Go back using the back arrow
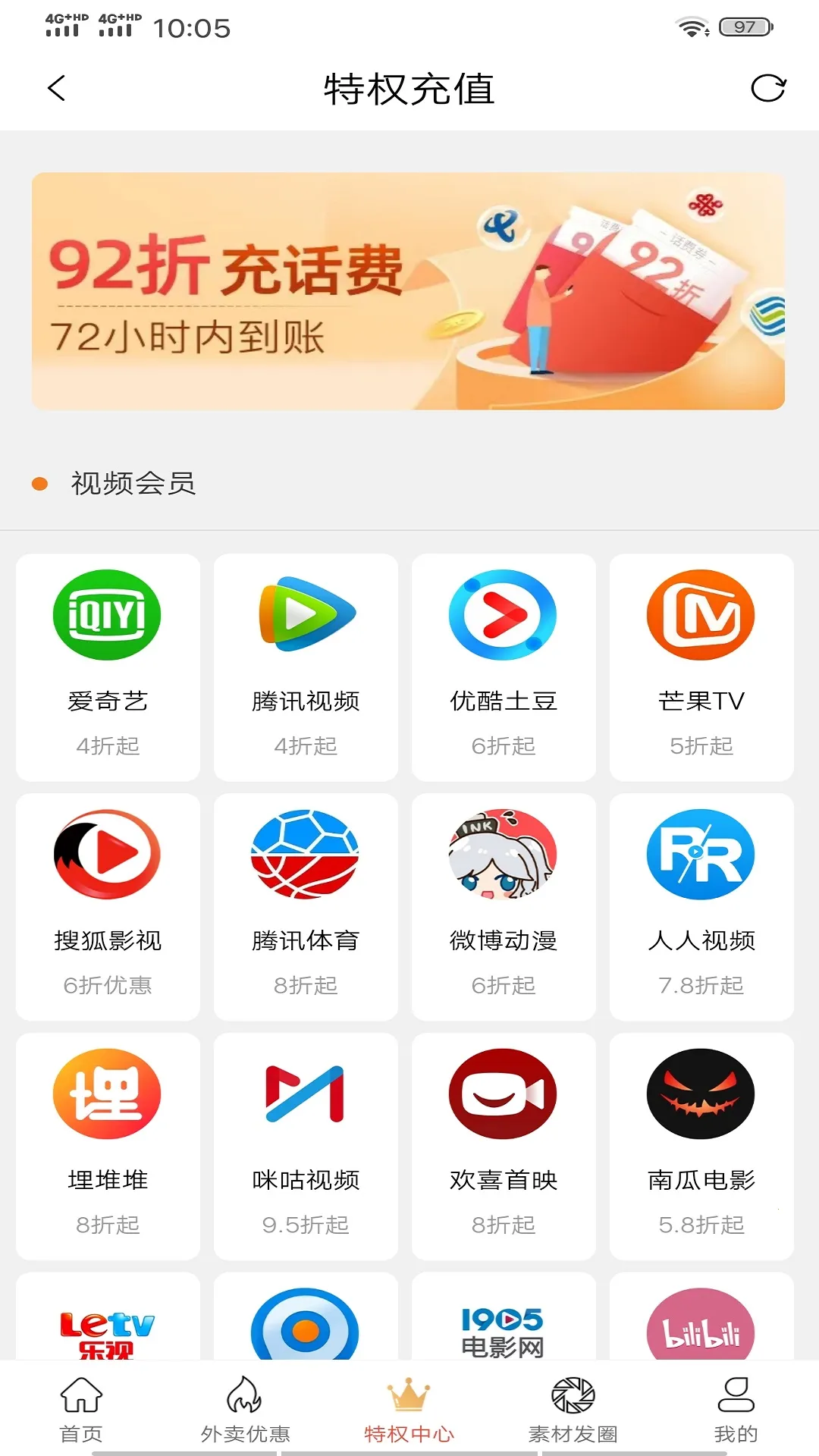This screenshot has height=1456, width=819. pyautogui.click(x=55, y=88)
